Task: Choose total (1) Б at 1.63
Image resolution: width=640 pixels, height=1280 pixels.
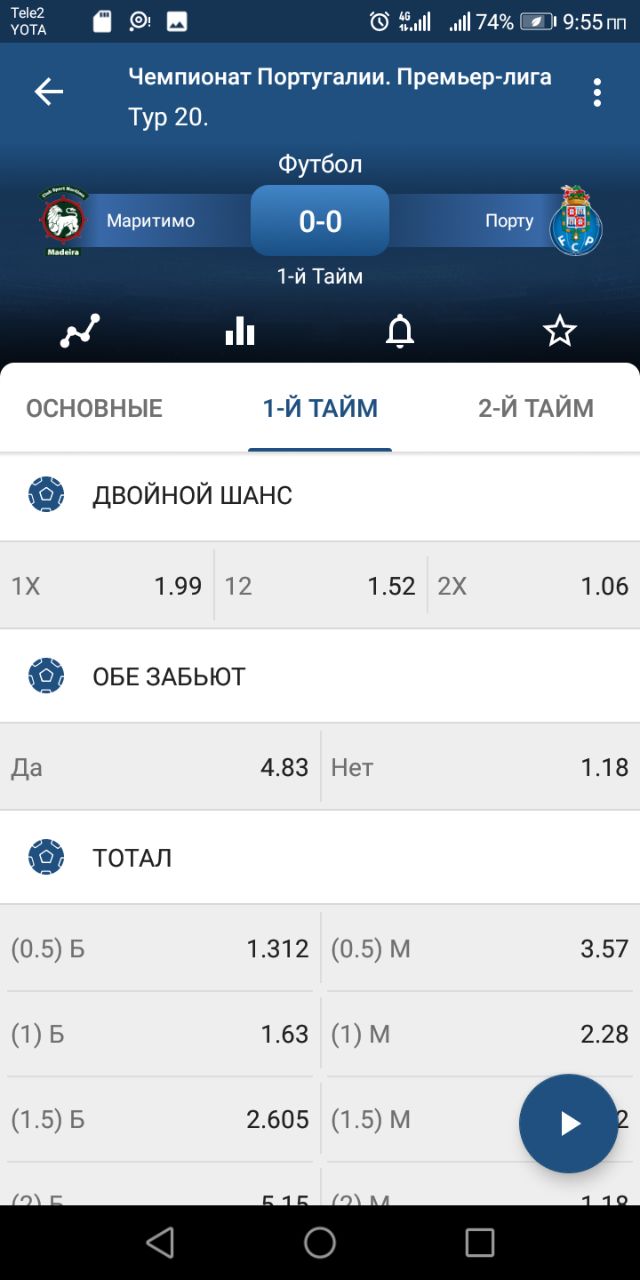Action: 160,1034
